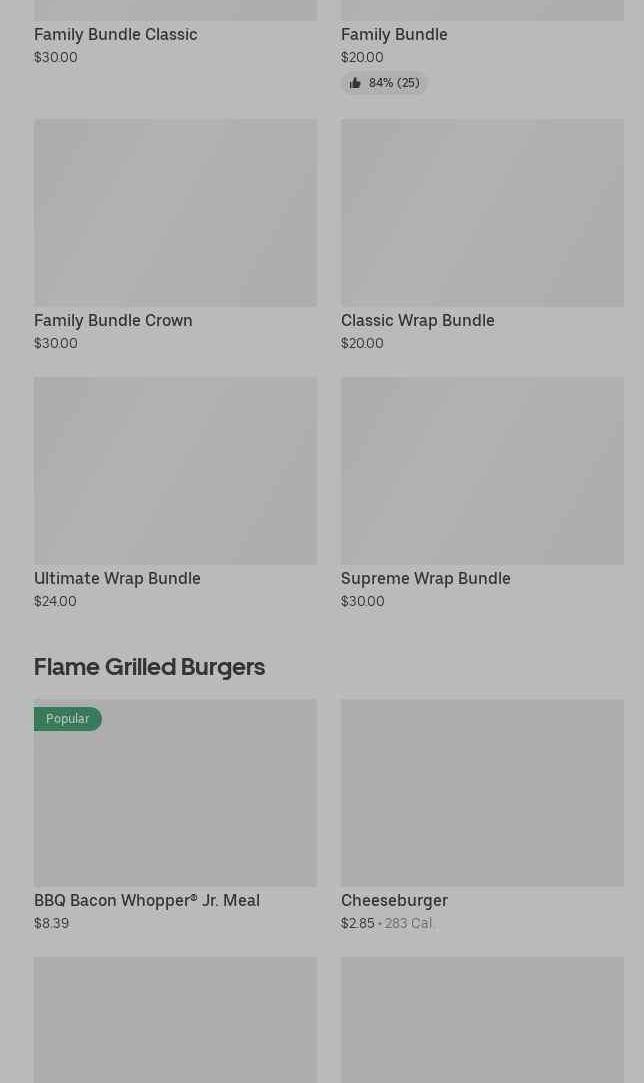Image resolution: width=644 pixels, height=1083 pixels.
Task: Open the Family Bundle Crown card
Action: 176,236
